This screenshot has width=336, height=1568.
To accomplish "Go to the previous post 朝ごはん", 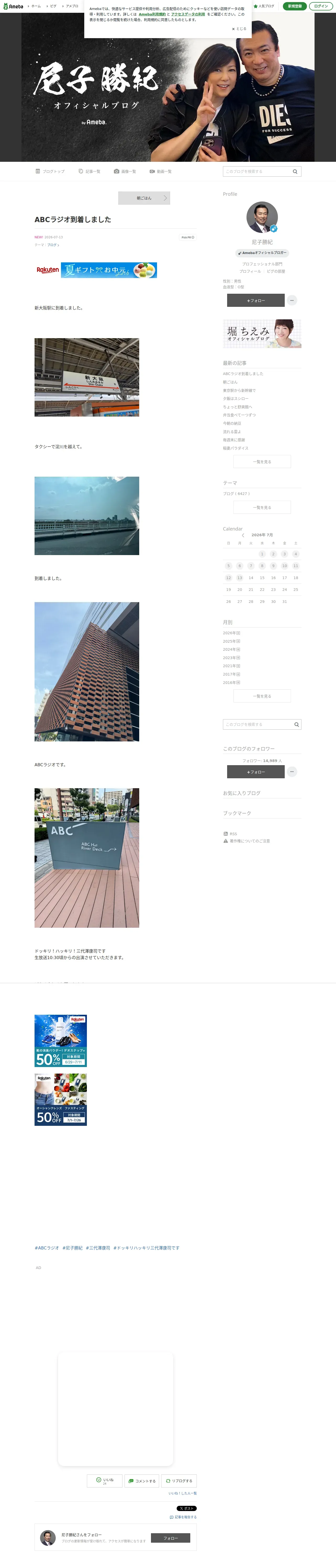I will point(144,198).
